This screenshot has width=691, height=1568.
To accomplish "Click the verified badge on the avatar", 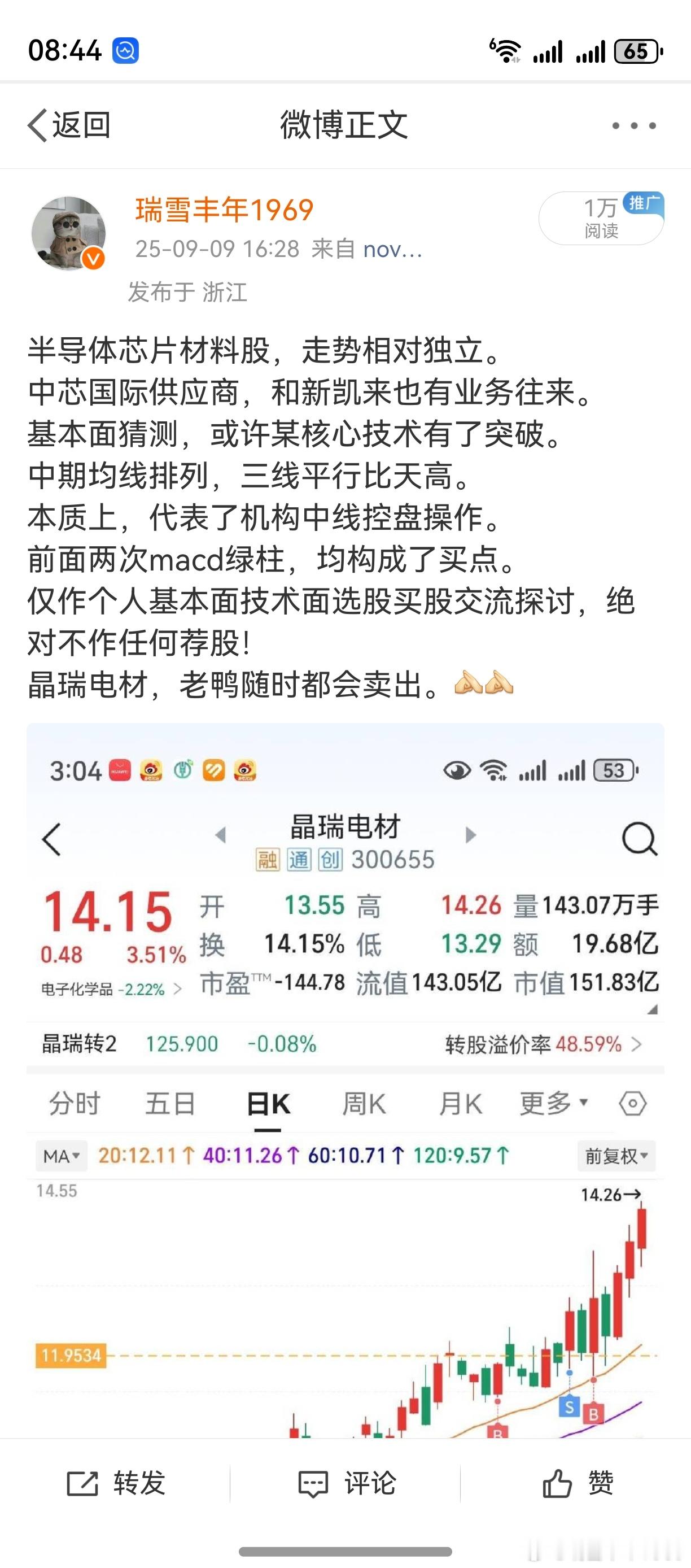I will coord(93,258).
